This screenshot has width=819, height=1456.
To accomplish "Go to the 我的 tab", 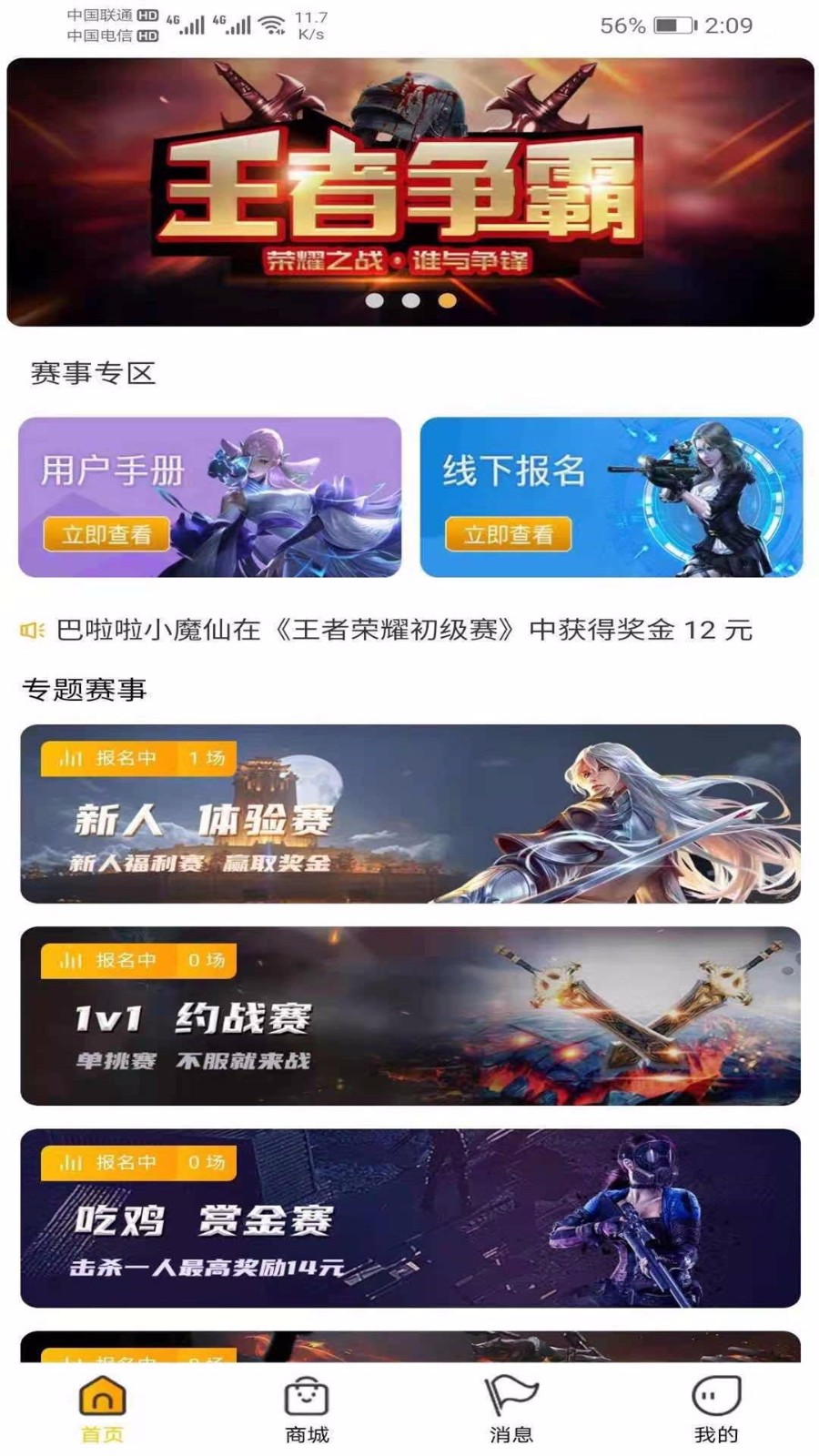I will click(x=716, y=1410).
